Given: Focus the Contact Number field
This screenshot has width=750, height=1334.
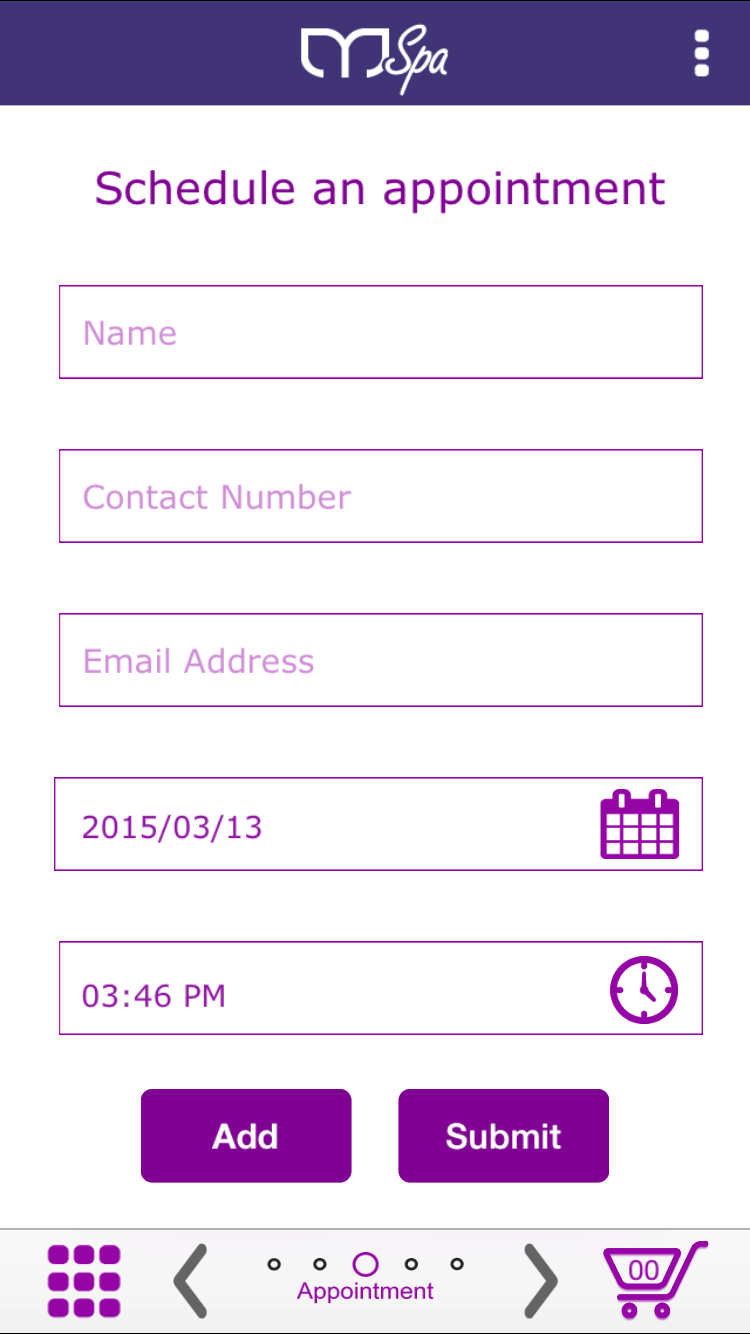Looking at the screenshot, I should click(x=381, y=496).
